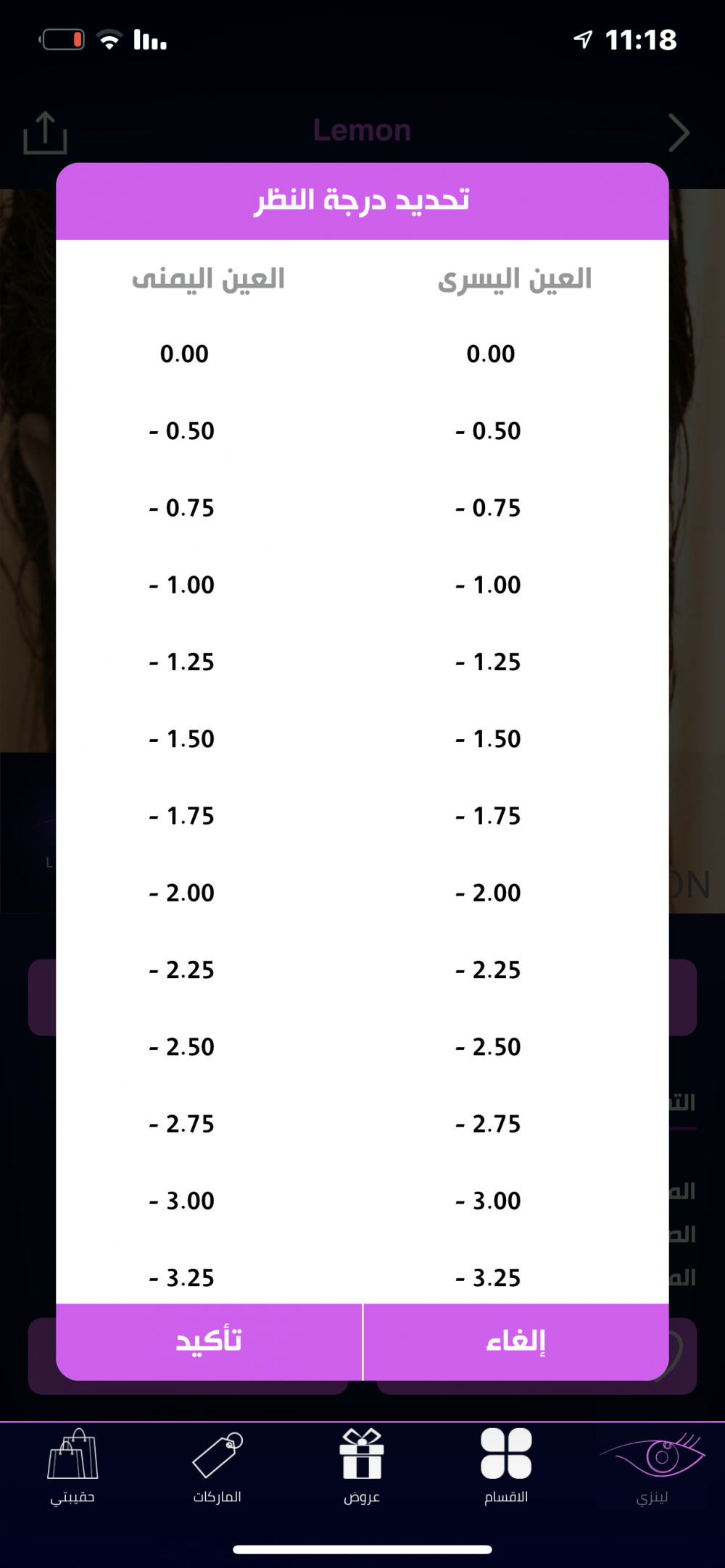Open the عروض offers tab

[x=362, y=1467]
